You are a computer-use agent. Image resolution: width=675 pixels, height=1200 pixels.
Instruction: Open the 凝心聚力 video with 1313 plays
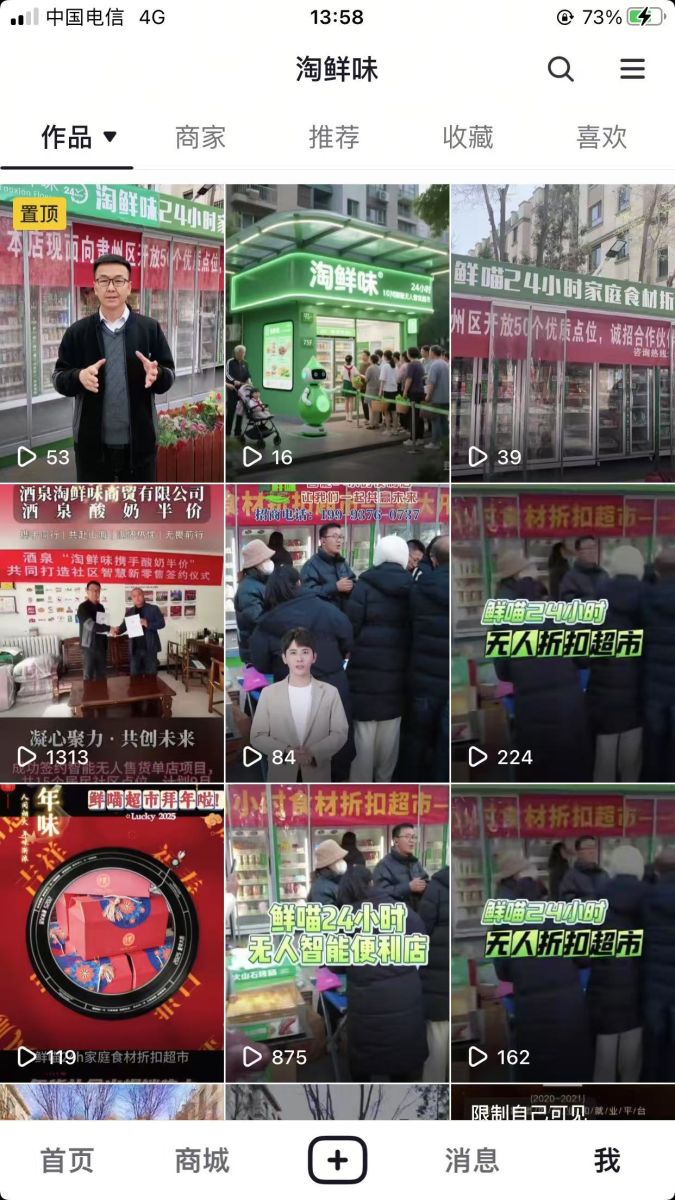112,632
